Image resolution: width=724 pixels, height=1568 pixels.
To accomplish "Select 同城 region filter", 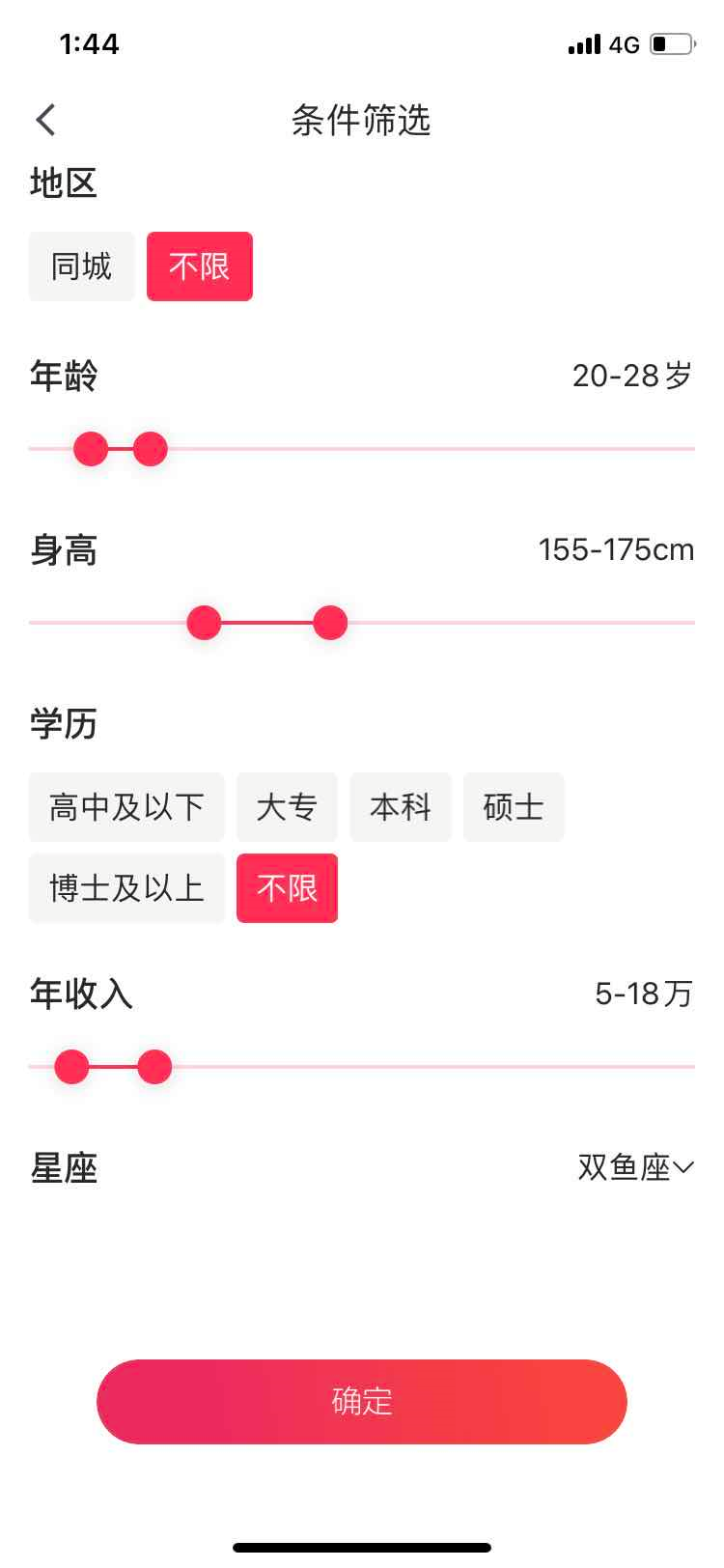I will (x=81, y=266).
